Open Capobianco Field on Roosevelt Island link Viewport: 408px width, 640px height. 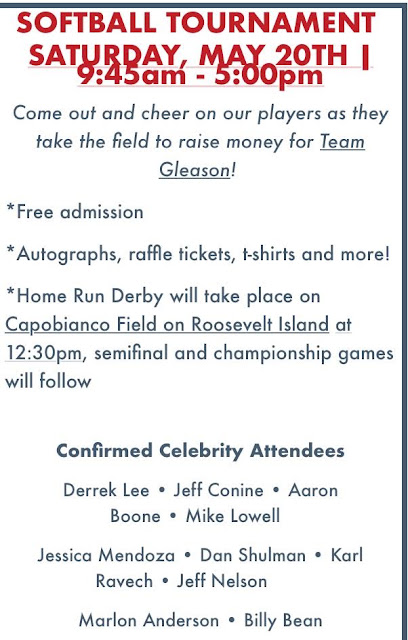pyautogui.click(x=167, y=325)
